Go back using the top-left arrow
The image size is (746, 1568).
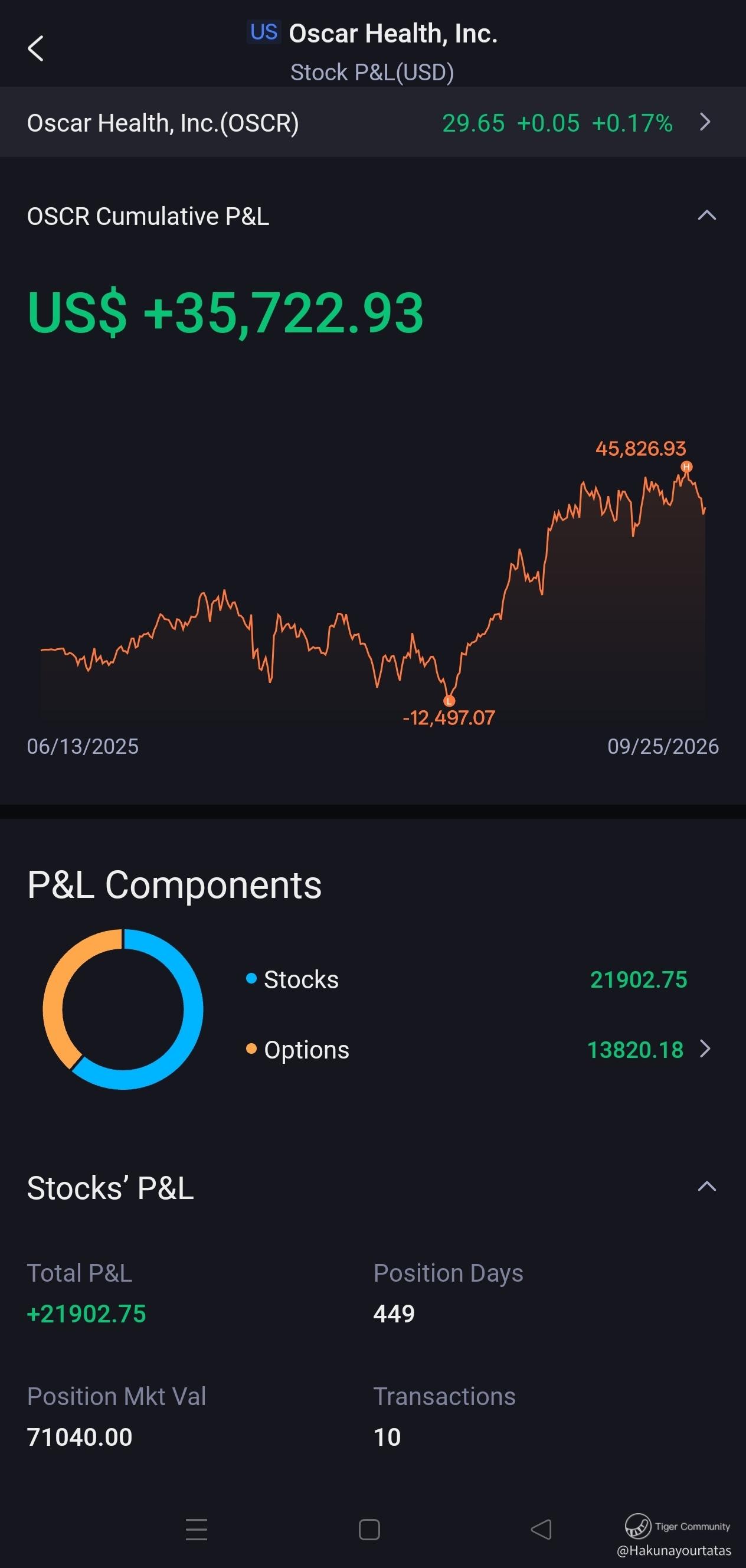click(x=36, y=48)
